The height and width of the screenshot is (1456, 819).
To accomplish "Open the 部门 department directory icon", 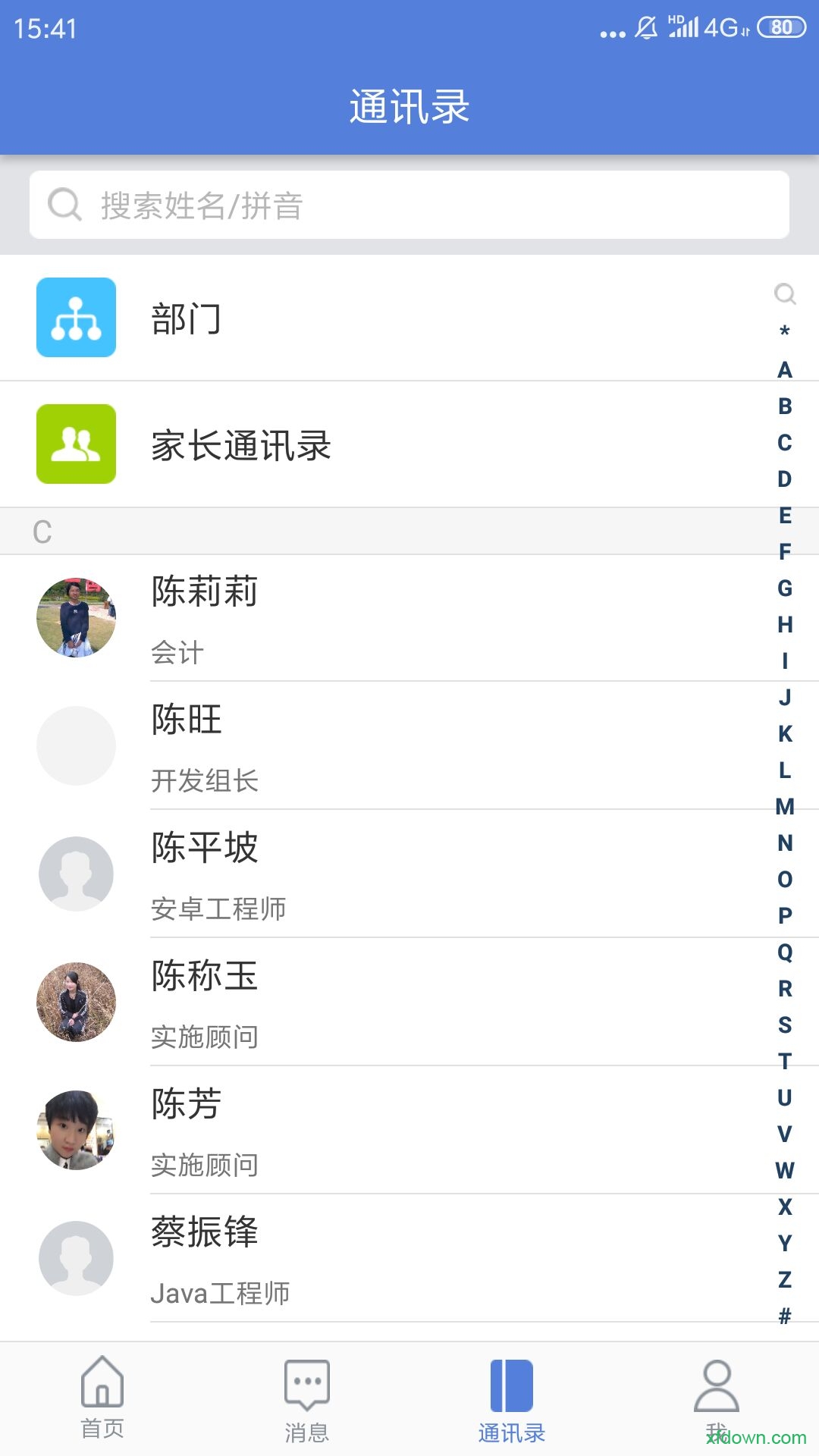I will click(76, 318).
